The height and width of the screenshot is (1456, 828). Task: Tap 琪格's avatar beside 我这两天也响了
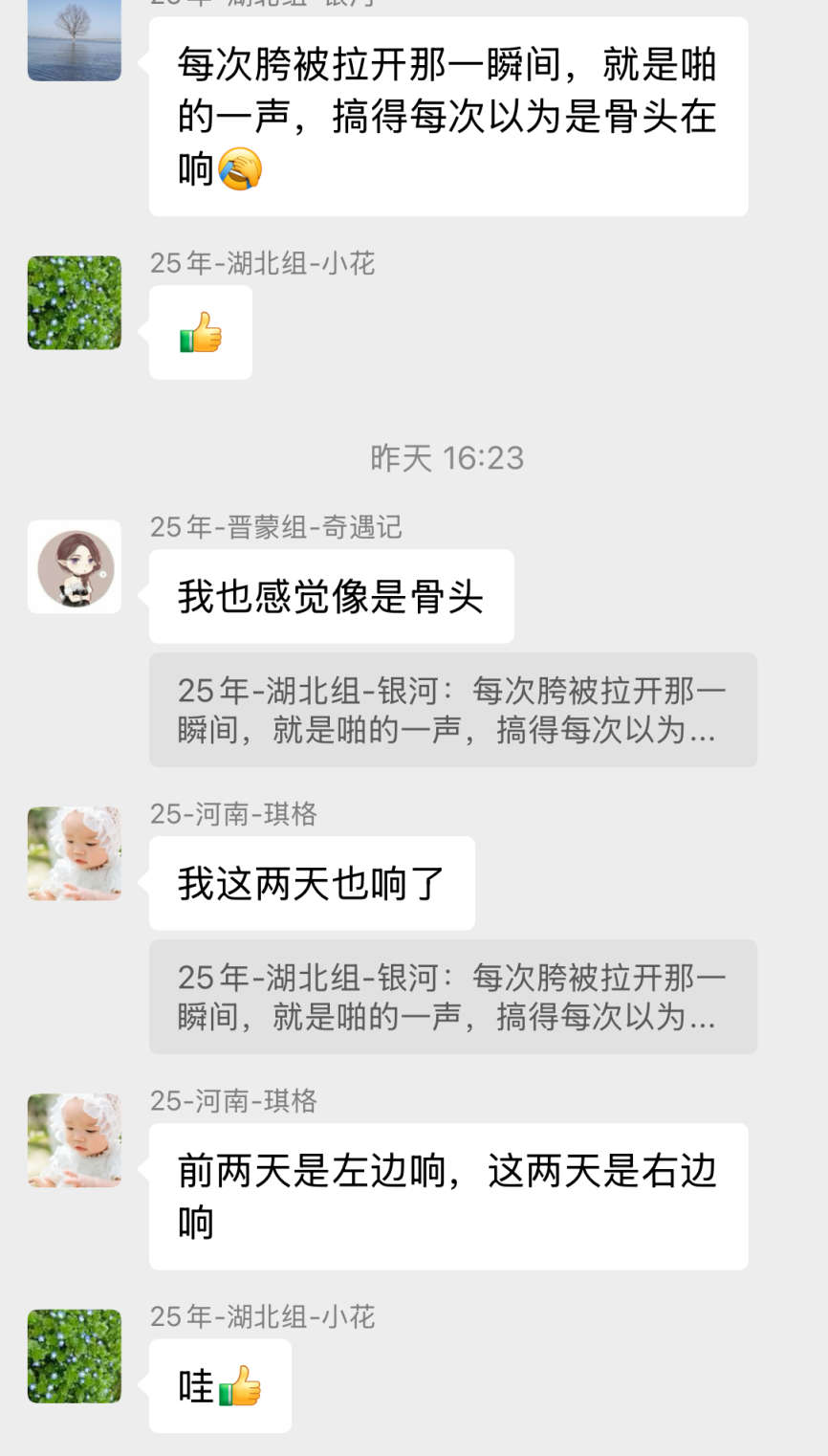[75, 853]
